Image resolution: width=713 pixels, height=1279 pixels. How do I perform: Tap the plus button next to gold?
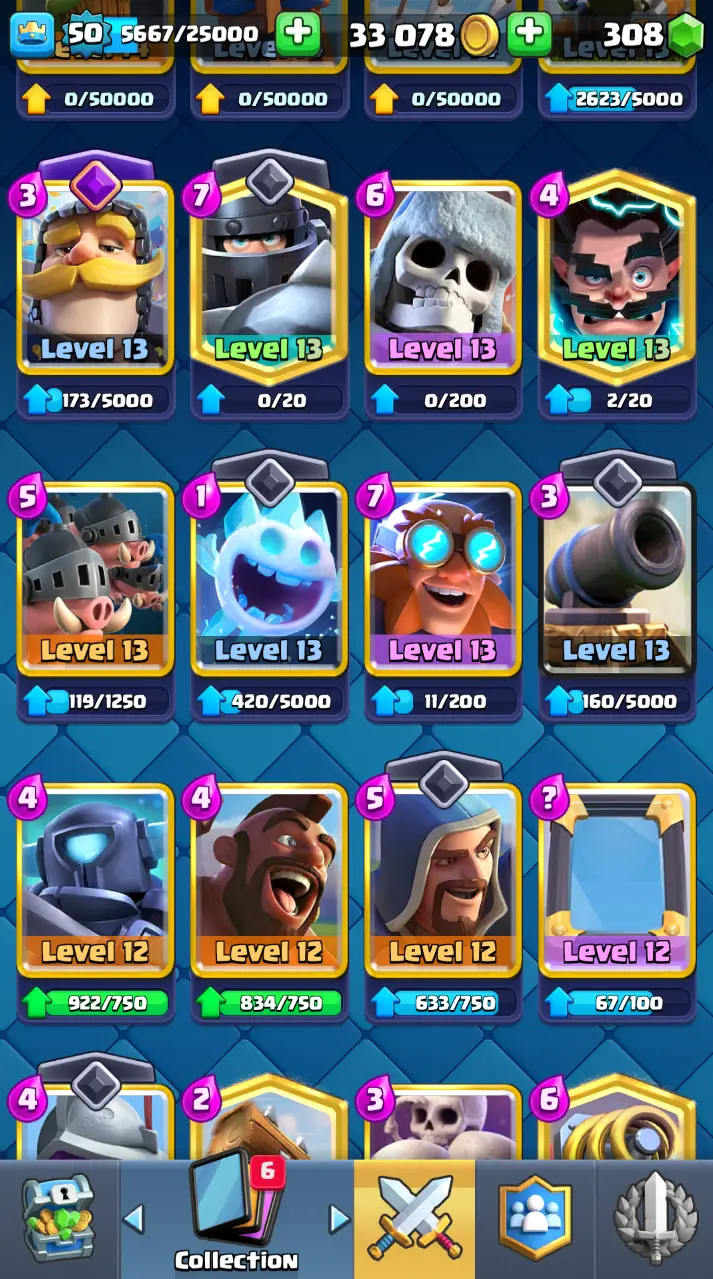pos(529,35)
